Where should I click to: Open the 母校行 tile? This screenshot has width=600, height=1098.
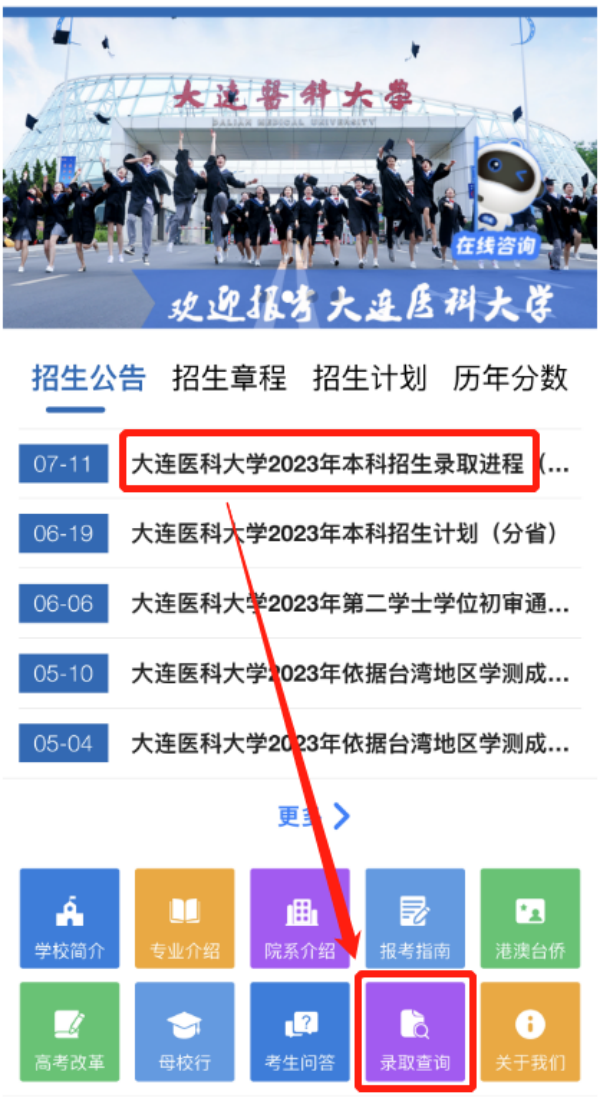[184, 1032]
